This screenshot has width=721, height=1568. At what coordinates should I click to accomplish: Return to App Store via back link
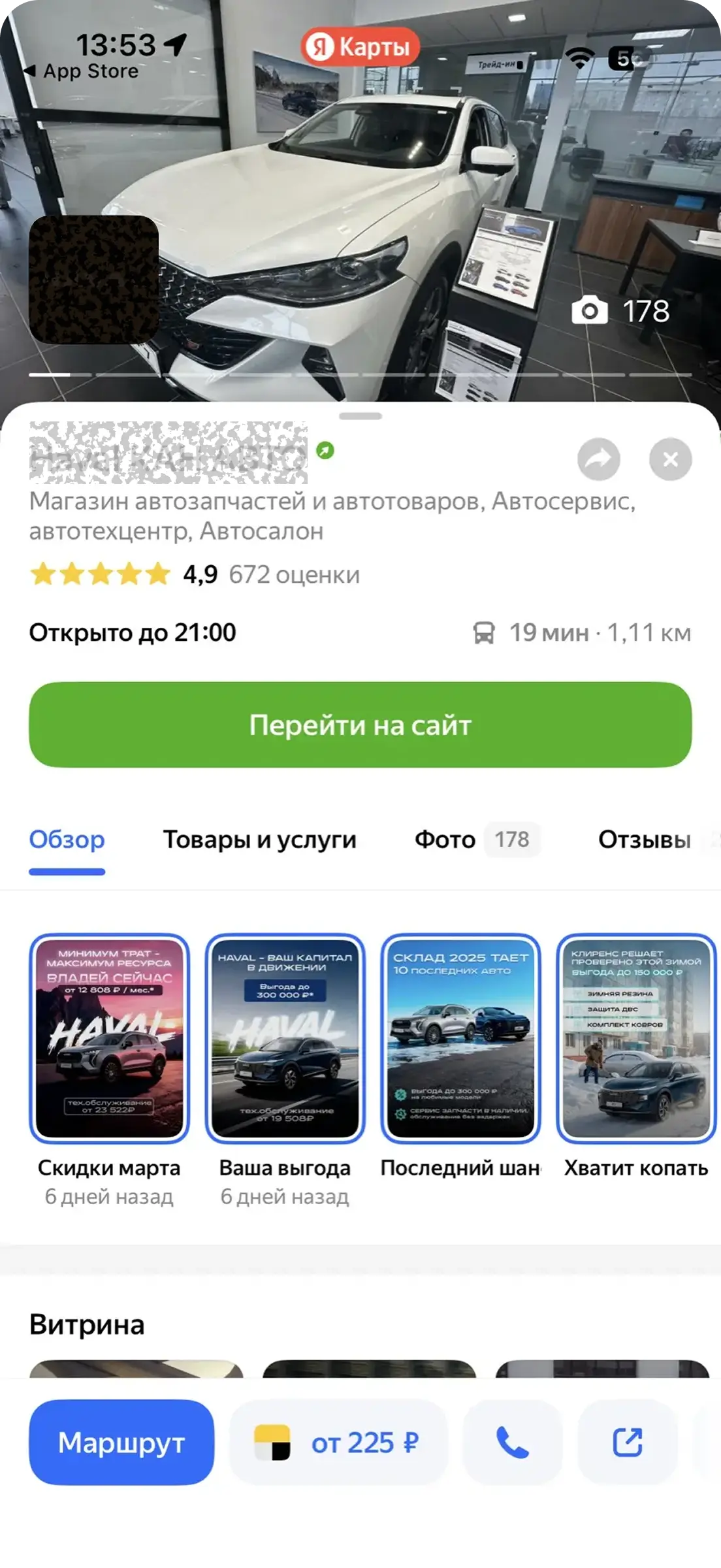pyautogui.click(x=82, y=71)
